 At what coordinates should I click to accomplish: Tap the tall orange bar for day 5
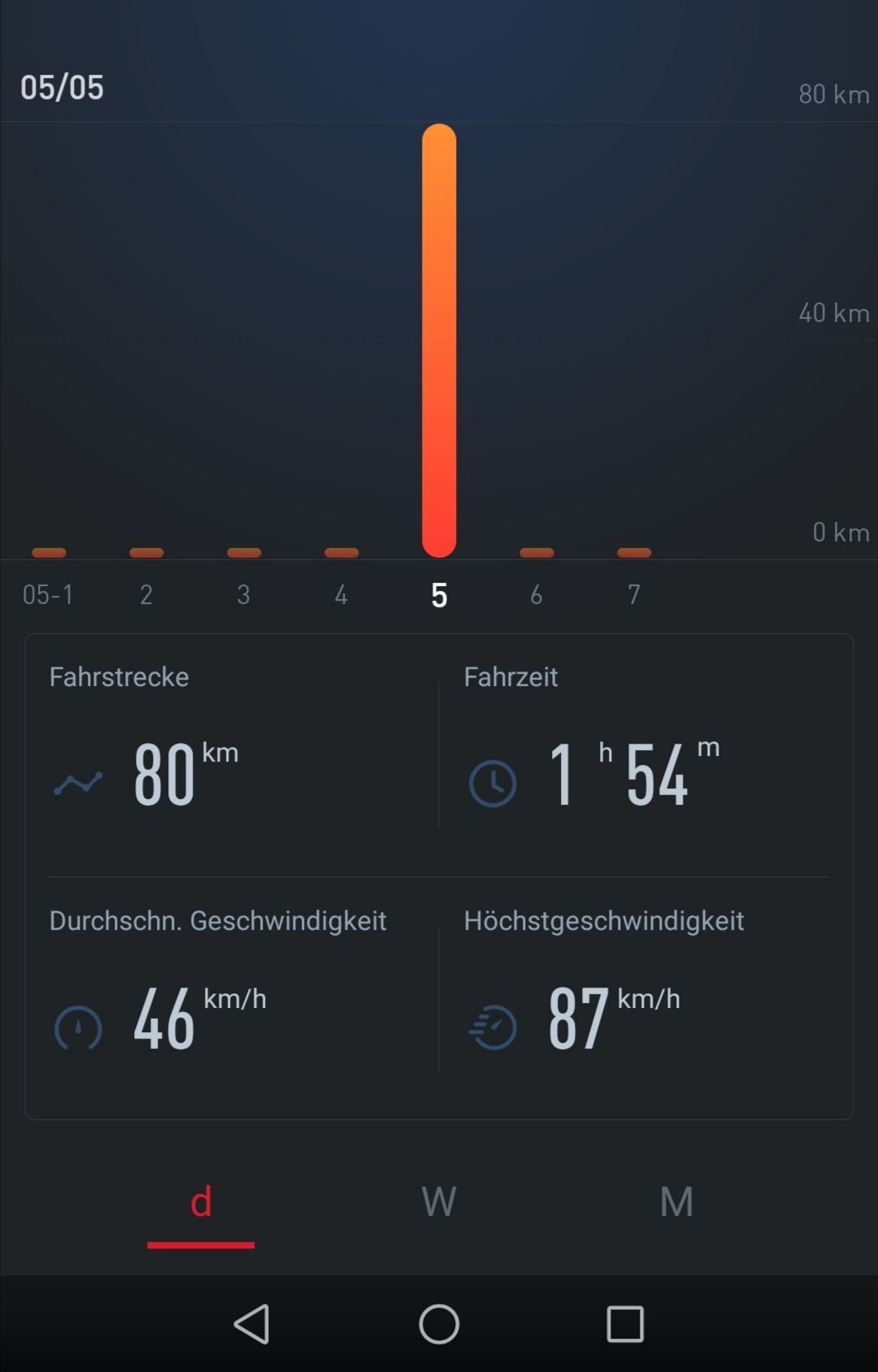pos(439,341)
